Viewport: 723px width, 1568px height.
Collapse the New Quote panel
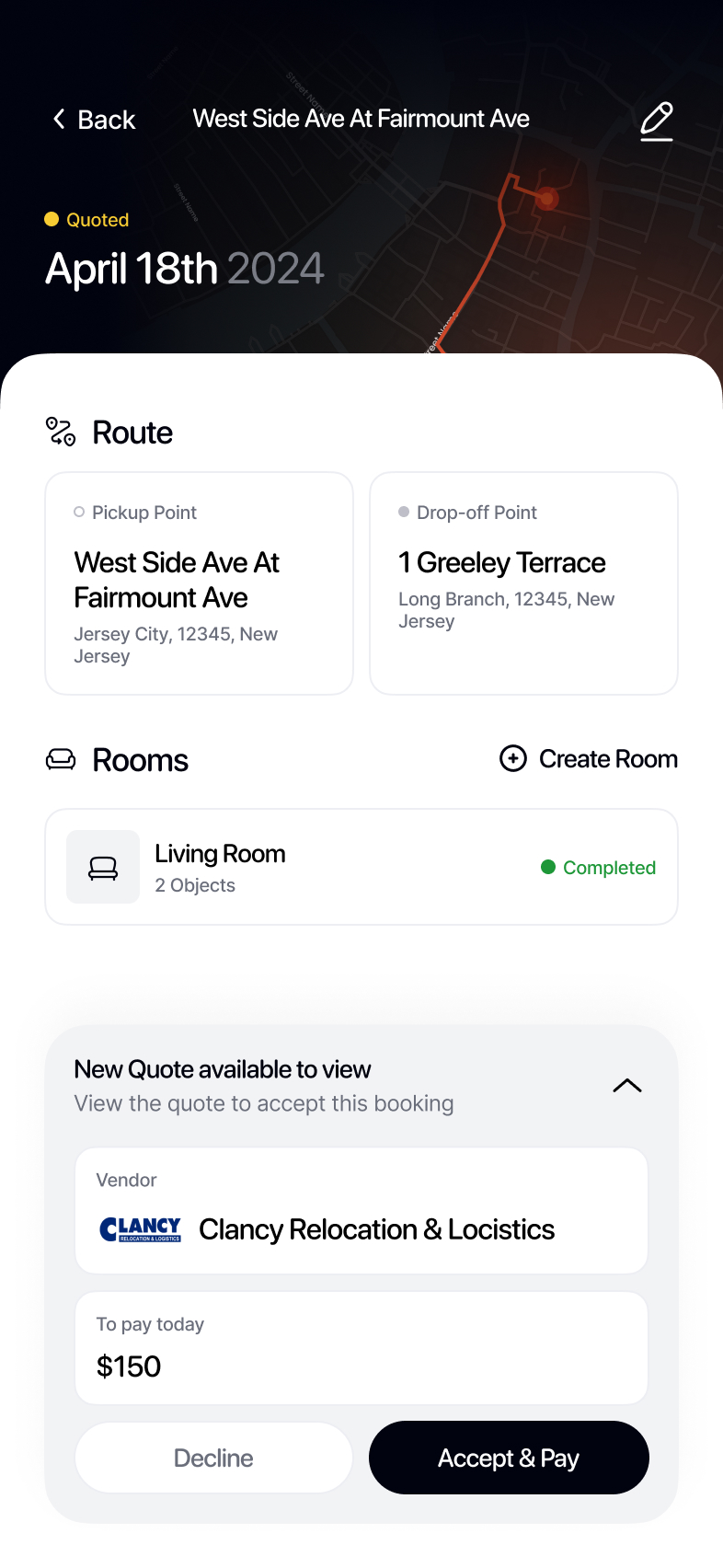(x=627, y=1086)
